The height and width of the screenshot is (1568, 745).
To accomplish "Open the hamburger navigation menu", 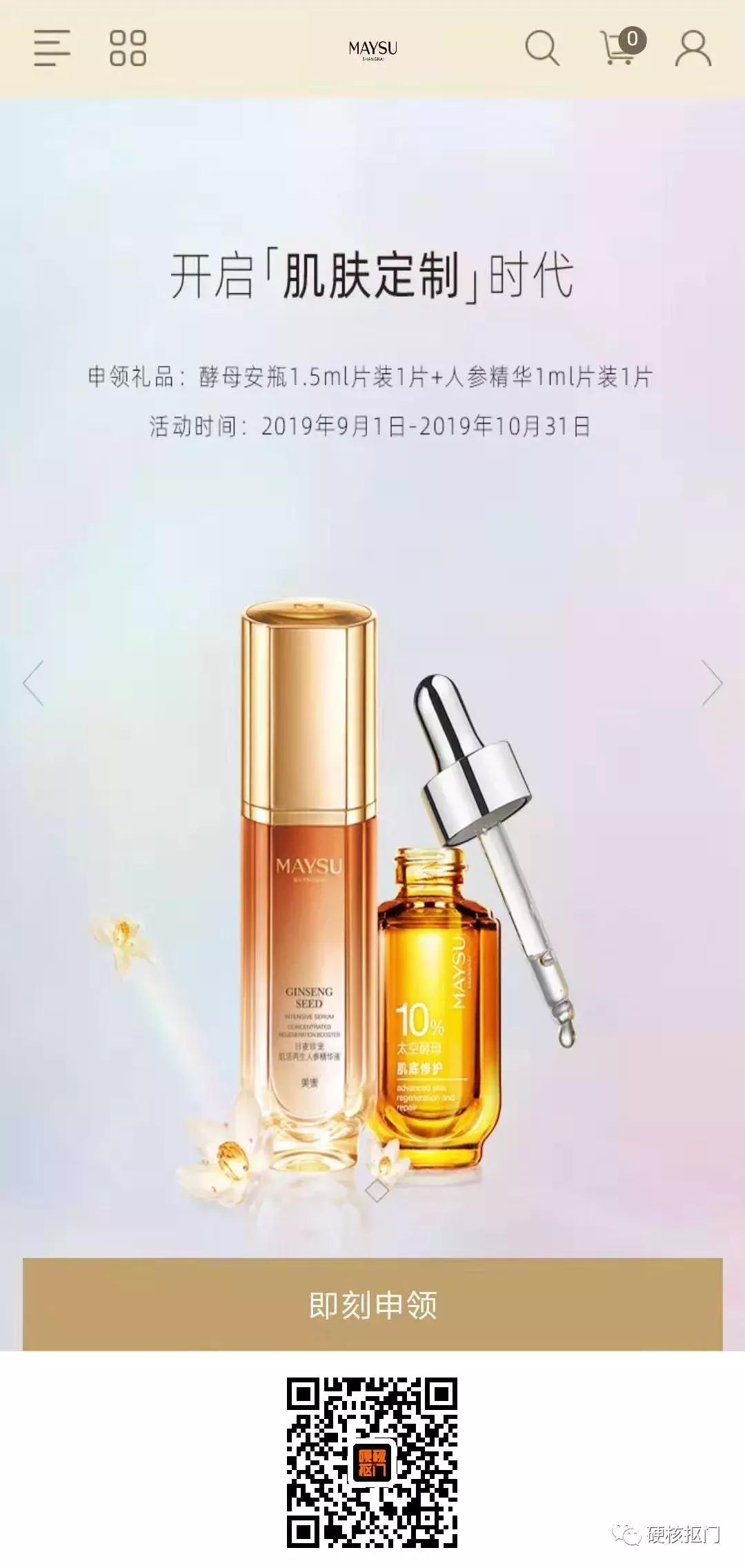I will [x=52, y=48].
